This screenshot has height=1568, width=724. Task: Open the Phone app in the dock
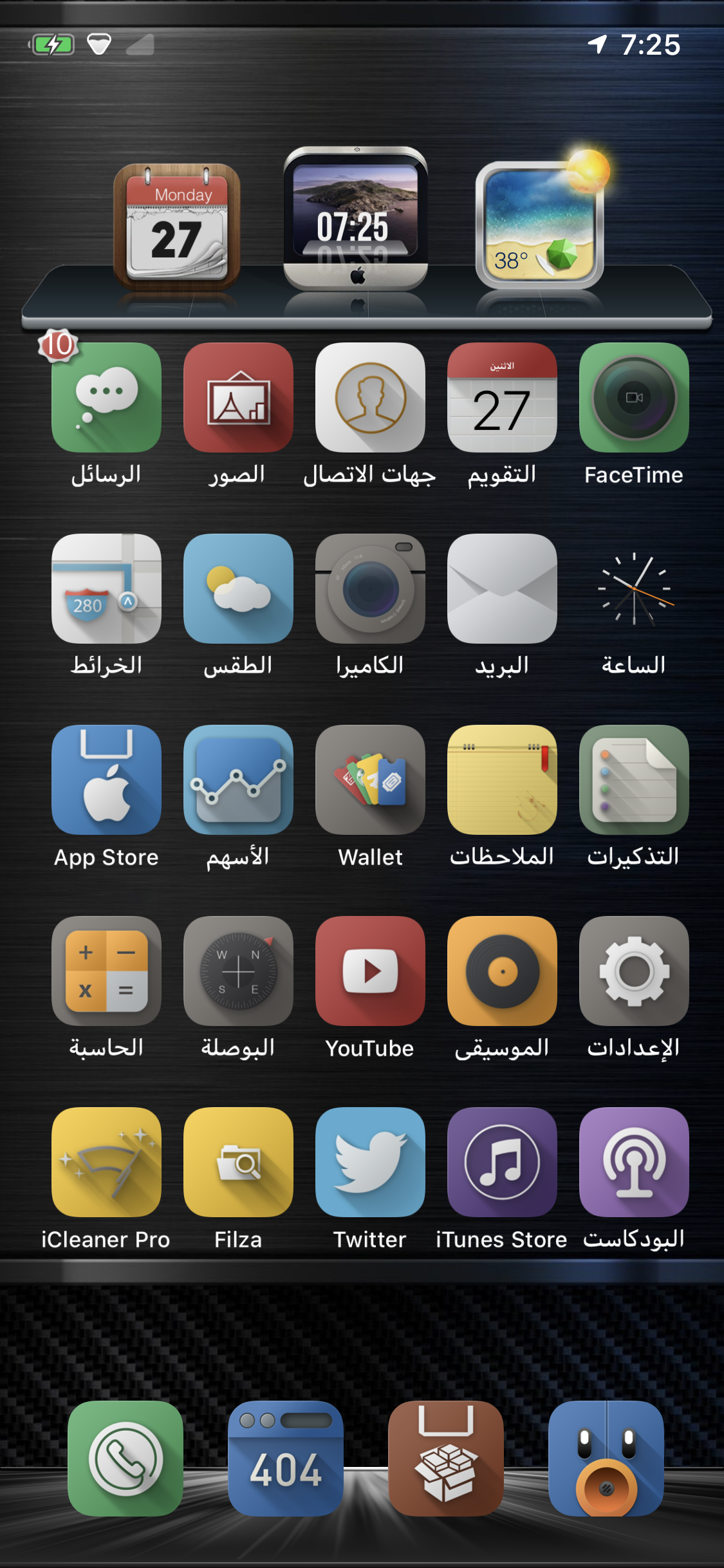[125, 1458]
